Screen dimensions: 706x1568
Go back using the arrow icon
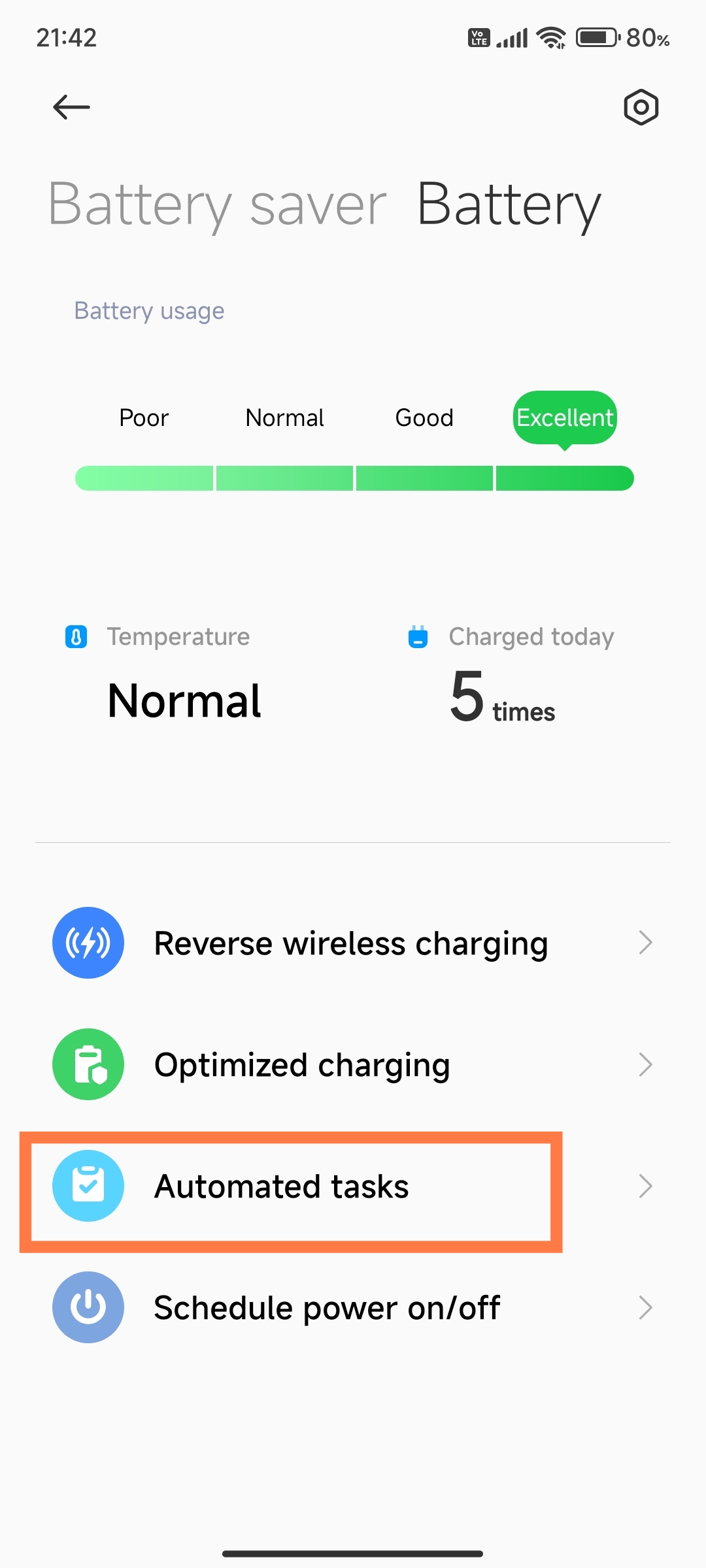71,107
